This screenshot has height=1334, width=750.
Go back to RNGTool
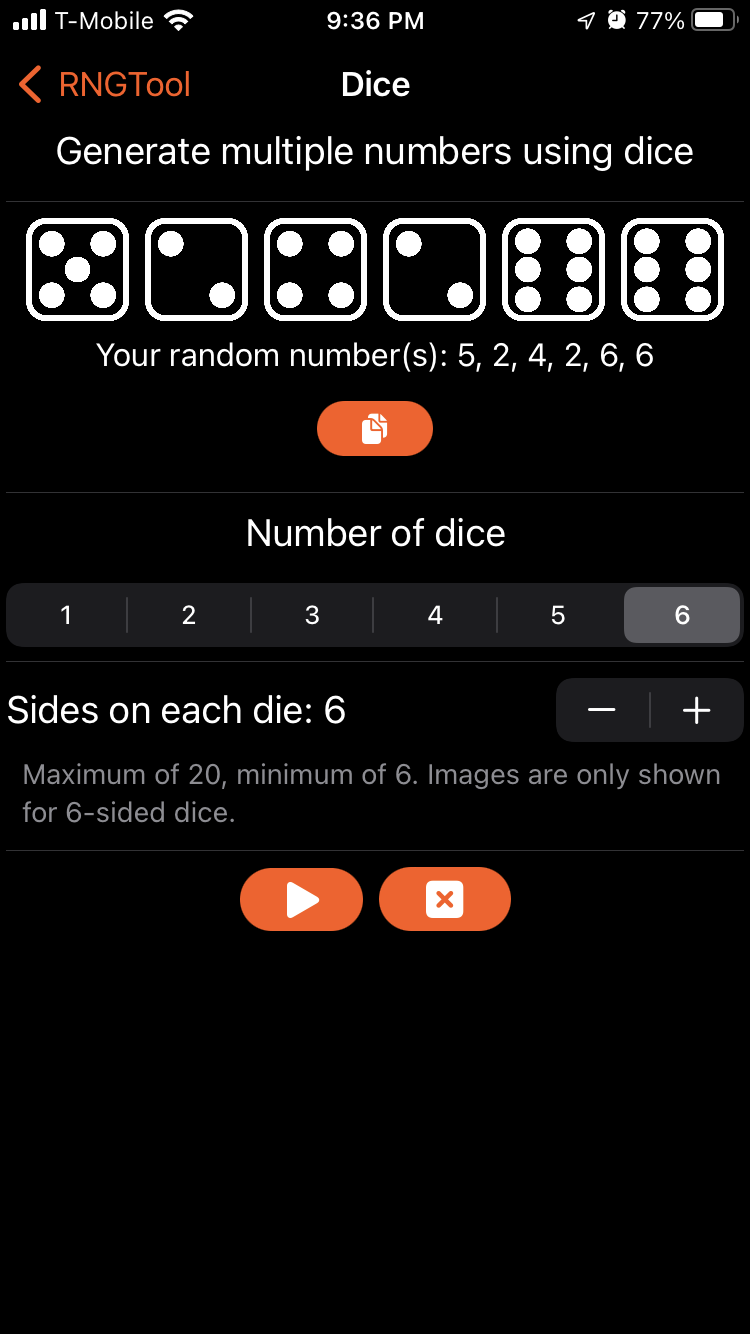click(x=104, y=85)
